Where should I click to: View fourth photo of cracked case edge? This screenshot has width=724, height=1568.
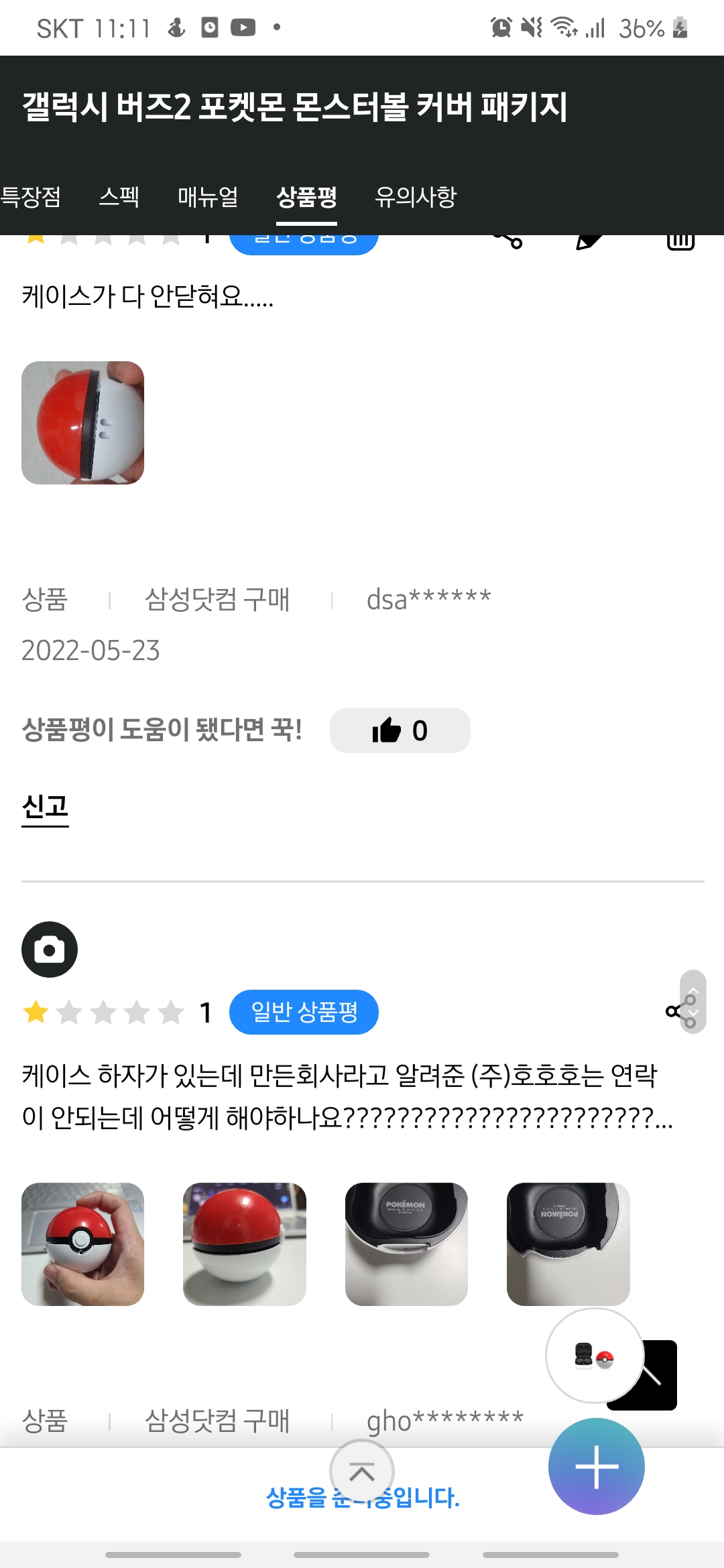click(x=568, y=1244)
